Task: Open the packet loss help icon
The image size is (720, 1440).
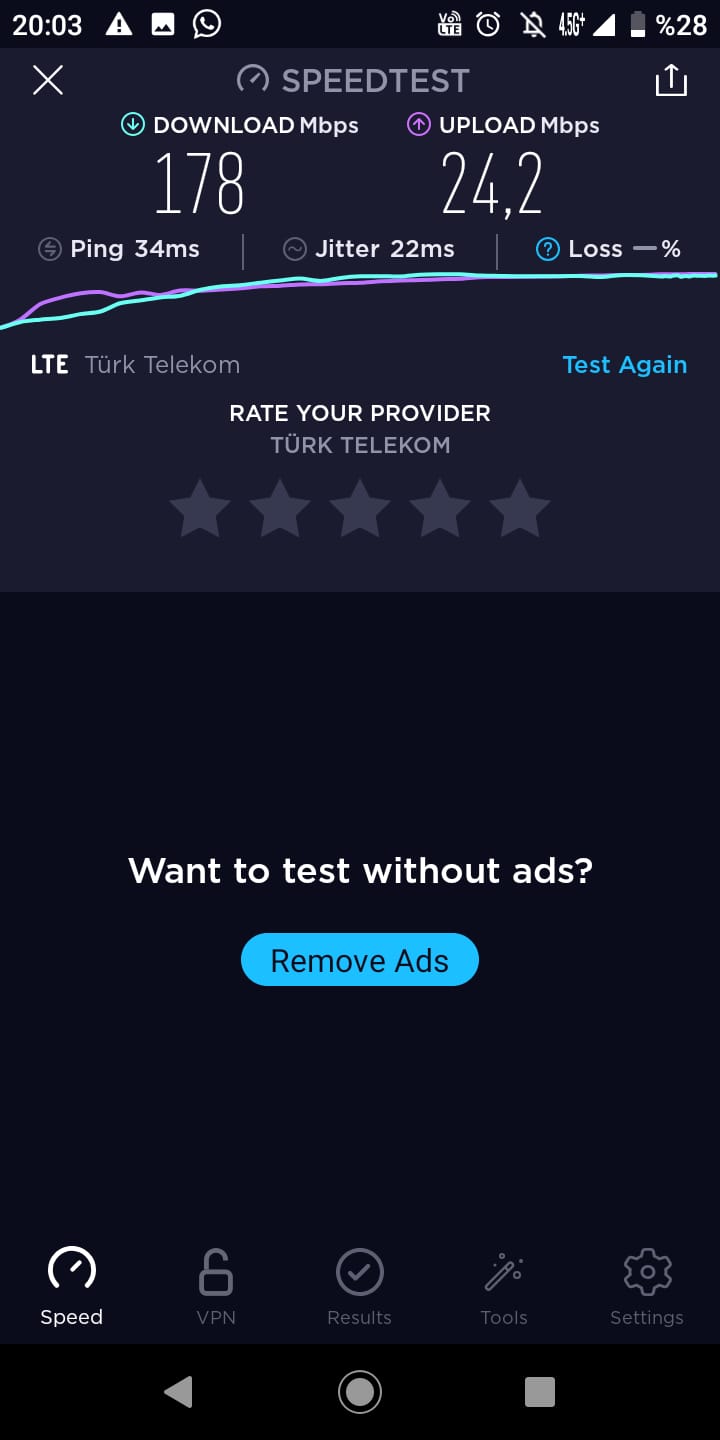Action: (x=548, y=249)
